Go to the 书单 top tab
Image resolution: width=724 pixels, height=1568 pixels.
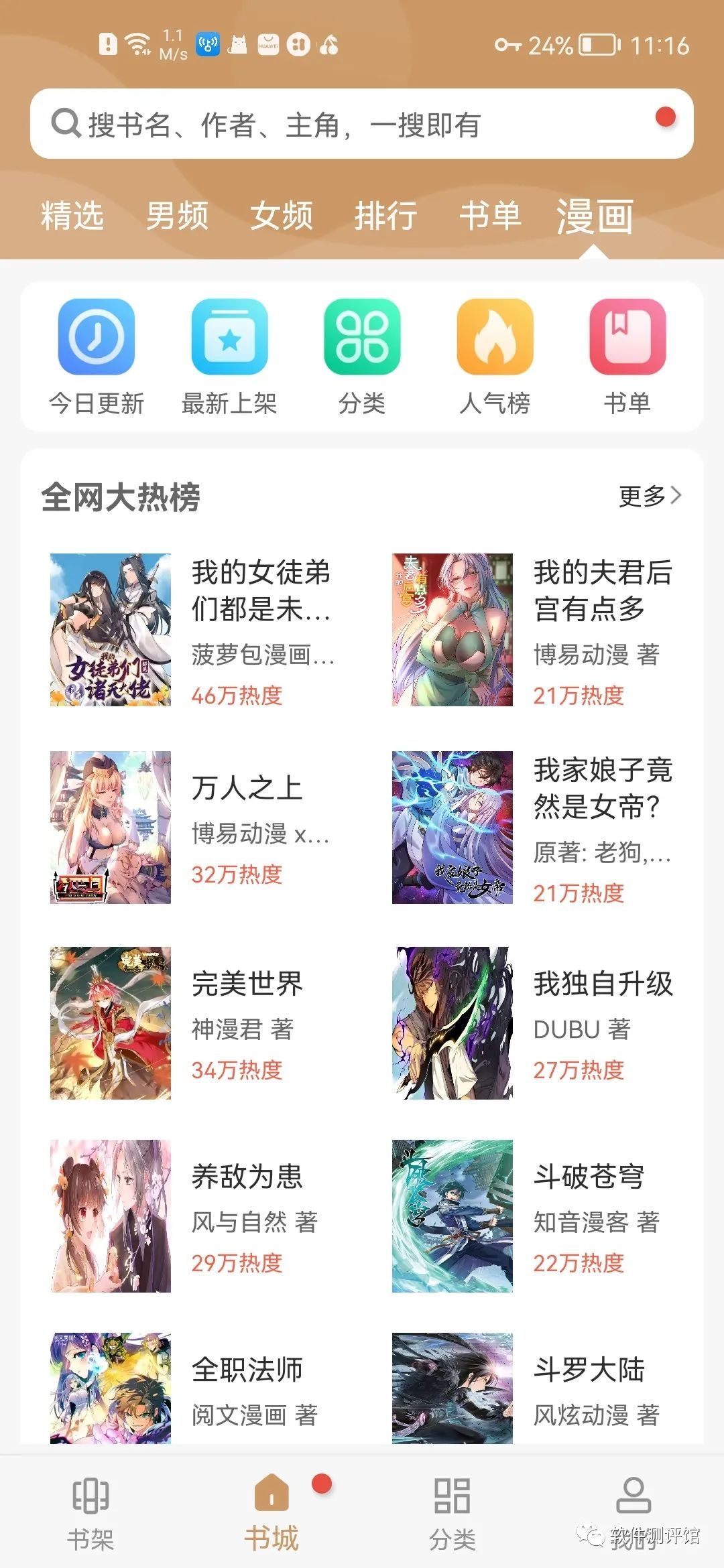coord(490,216)
